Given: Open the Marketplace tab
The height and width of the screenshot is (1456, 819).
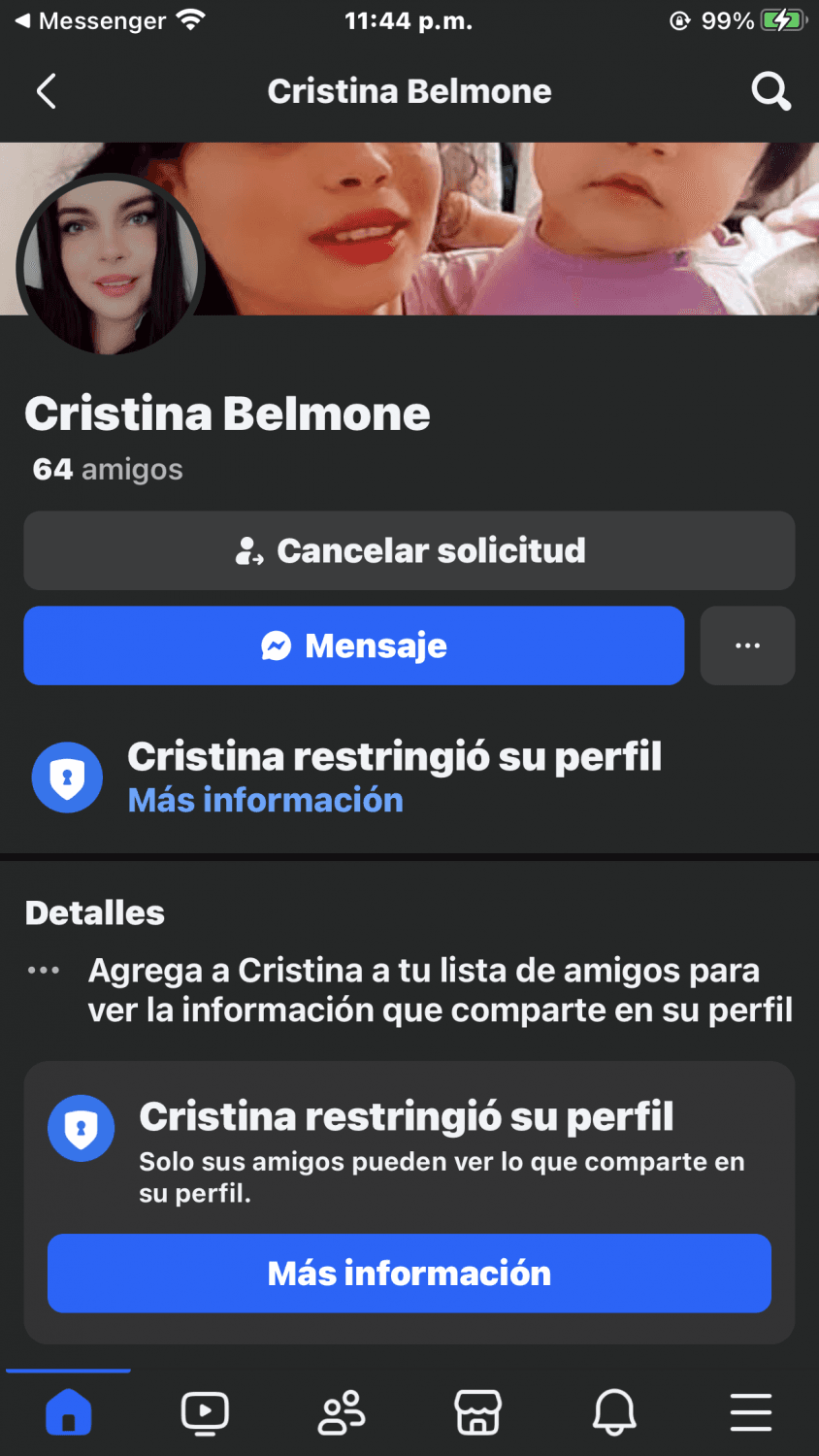Looking at the screenshot, I should [x=478, y=1412].
